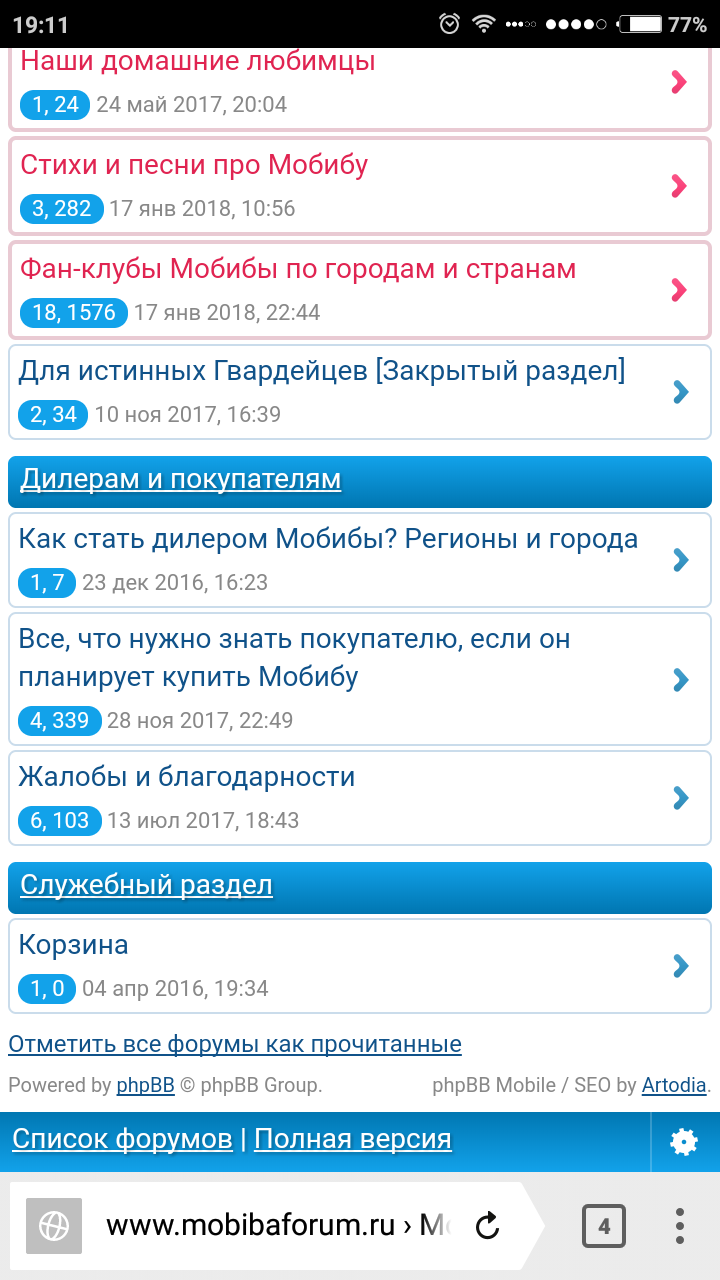Open Фан-клубы Мобибы по городам и странам
Screen dimensions: 720x1280
[298, 269]
